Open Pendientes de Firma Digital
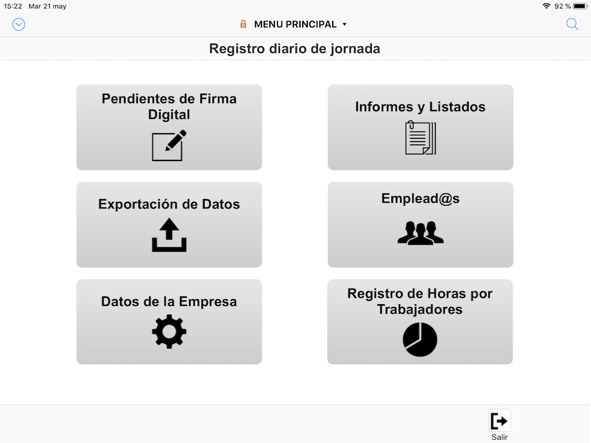This screenshot has width=591, height=443. click(x=169, y=127)
